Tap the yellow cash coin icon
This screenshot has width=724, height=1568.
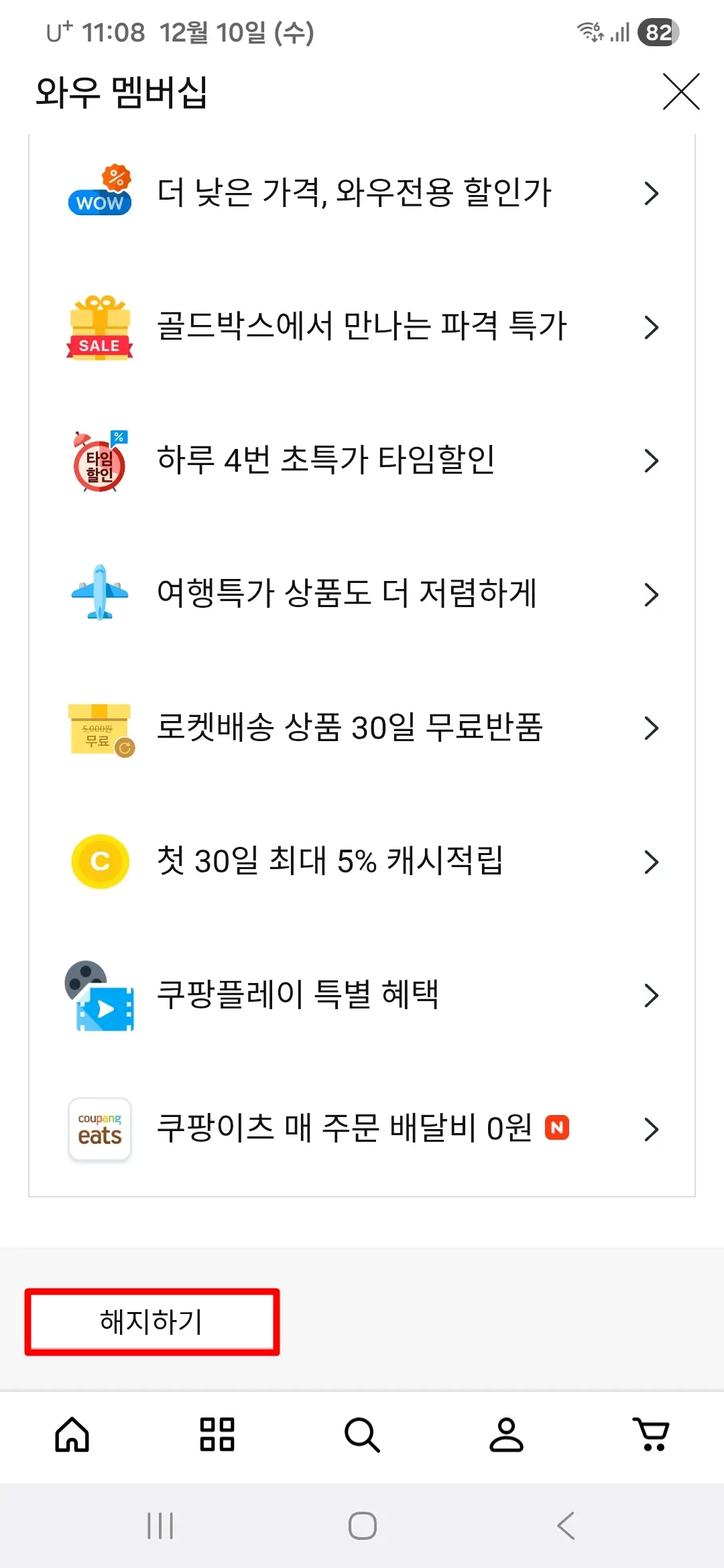coord(99,862)
